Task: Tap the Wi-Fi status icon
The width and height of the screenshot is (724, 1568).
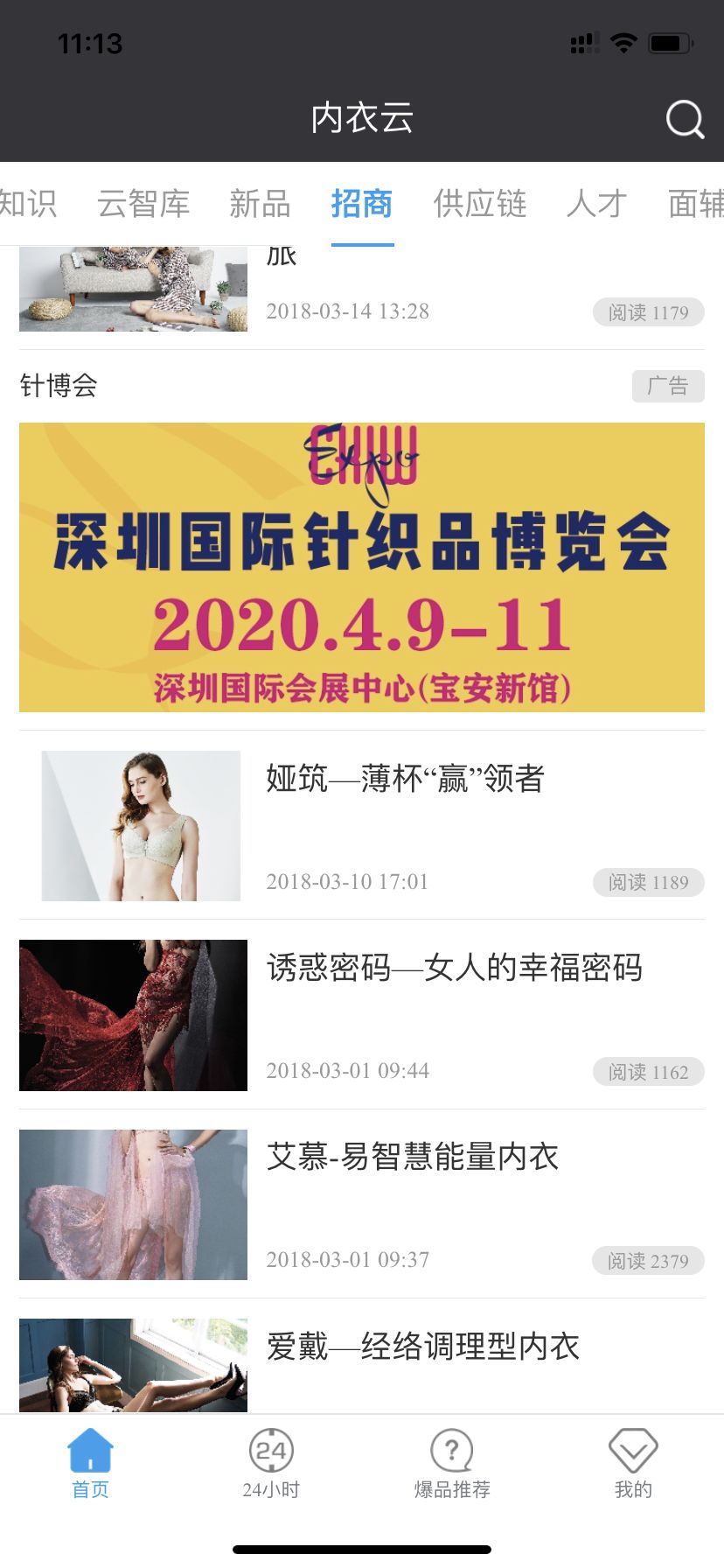Action: (x=623, y=42)
